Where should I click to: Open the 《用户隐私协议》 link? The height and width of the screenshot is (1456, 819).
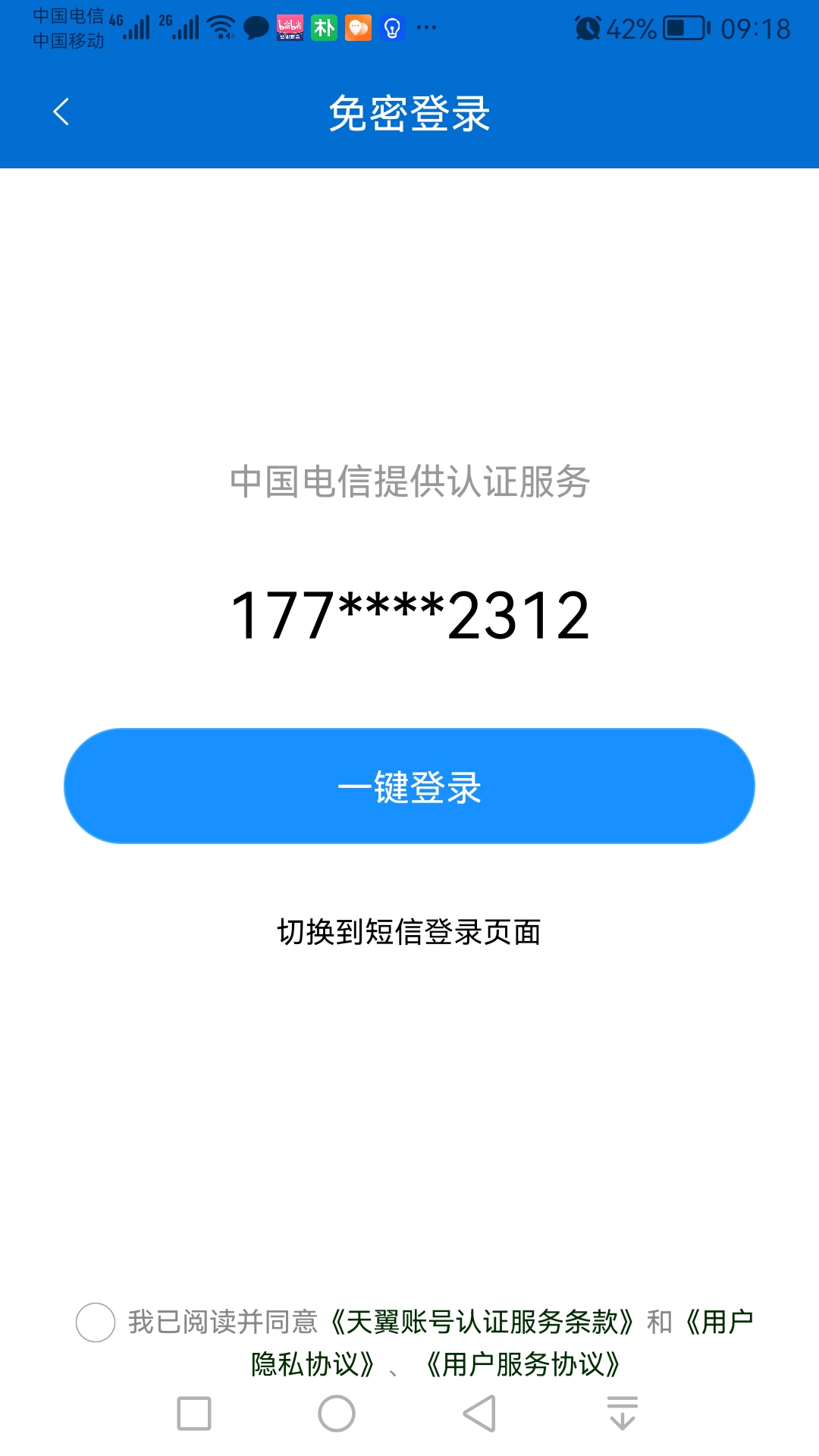tap(312, 1363)
